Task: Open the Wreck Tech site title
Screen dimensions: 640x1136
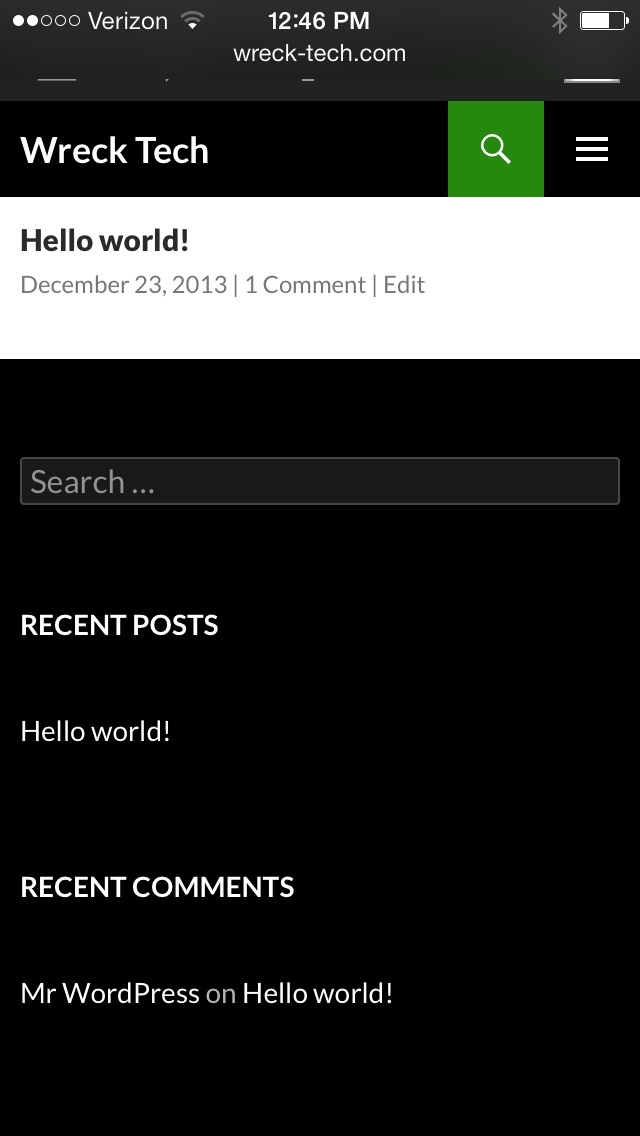Action: click(x=115, y=150)
